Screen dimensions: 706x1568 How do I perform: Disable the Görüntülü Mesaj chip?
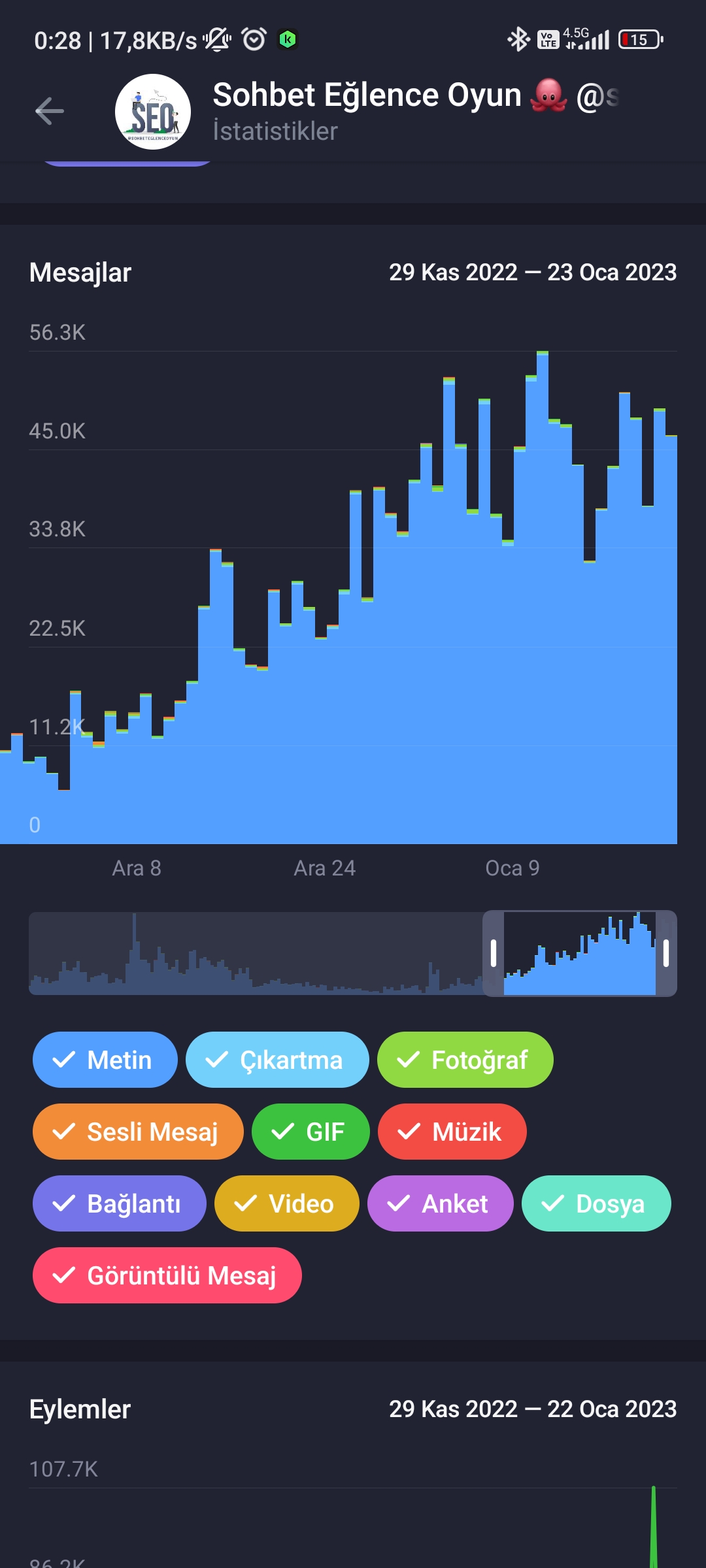coord(167,1275)
